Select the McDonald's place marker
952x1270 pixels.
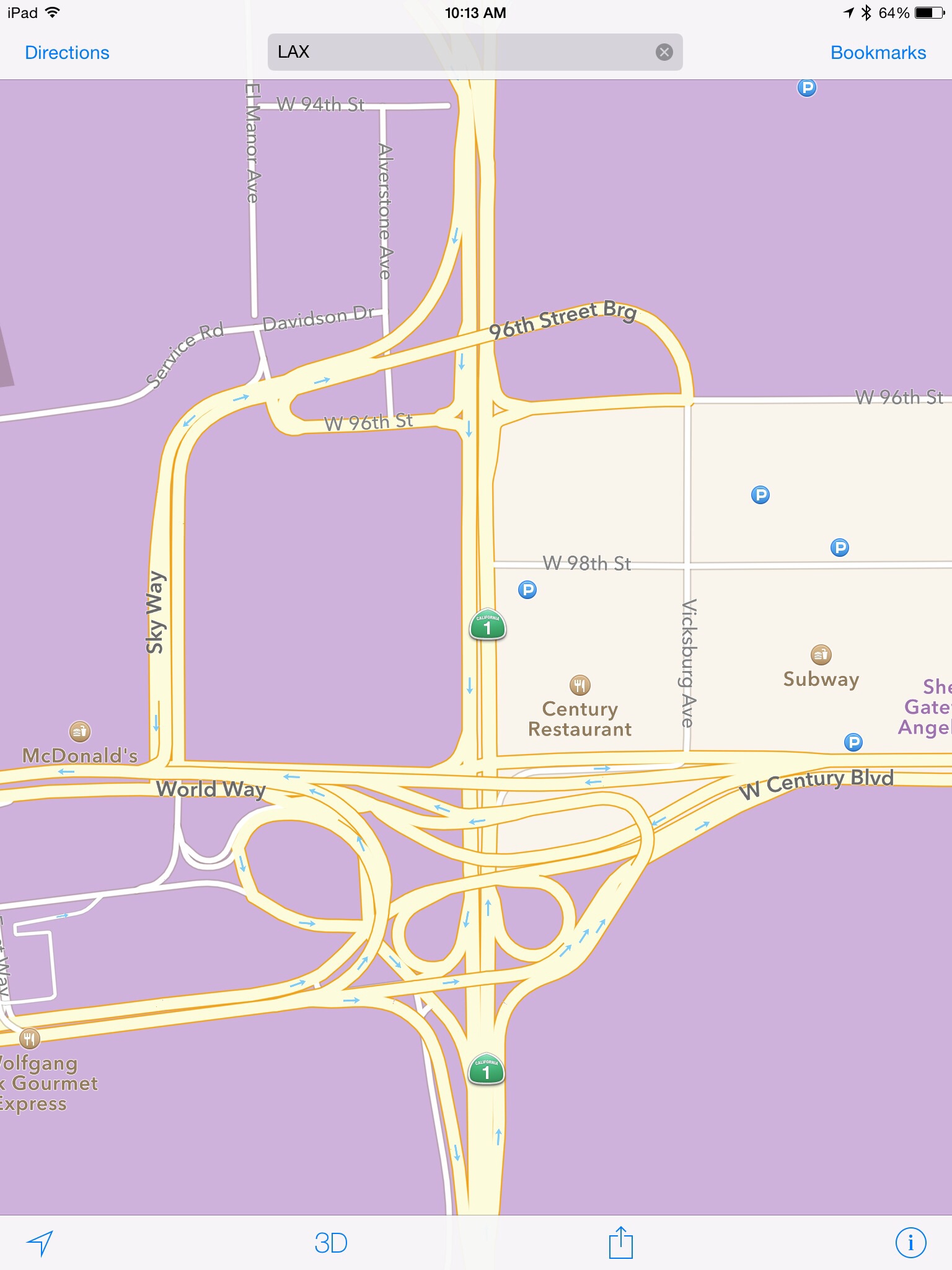pyautogui.click(x=80, y=732)
